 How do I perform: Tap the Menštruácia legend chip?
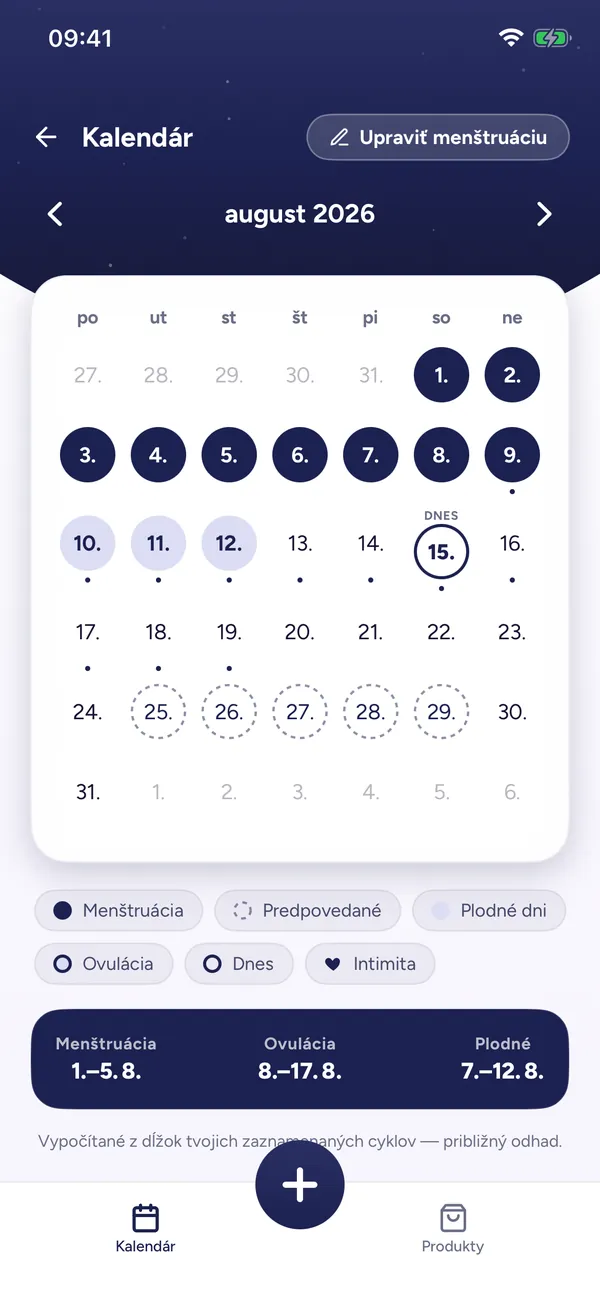tap(118, 910)
